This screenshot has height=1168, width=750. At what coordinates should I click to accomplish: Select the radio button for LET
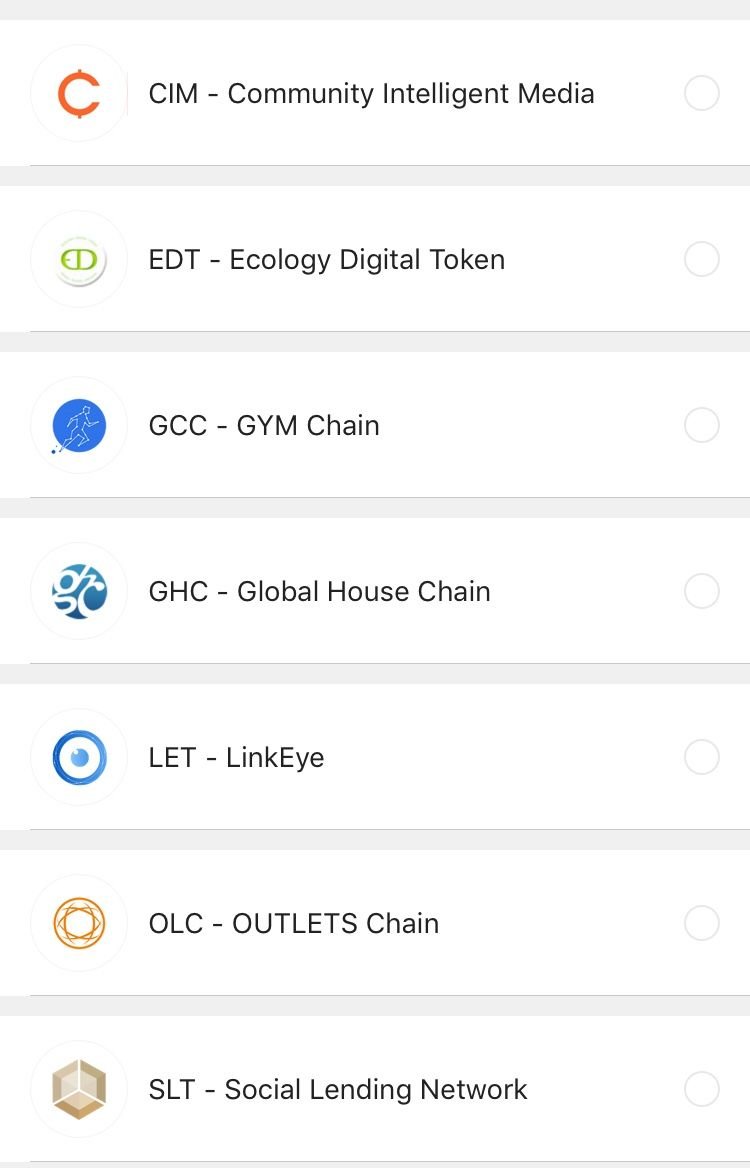702,757
